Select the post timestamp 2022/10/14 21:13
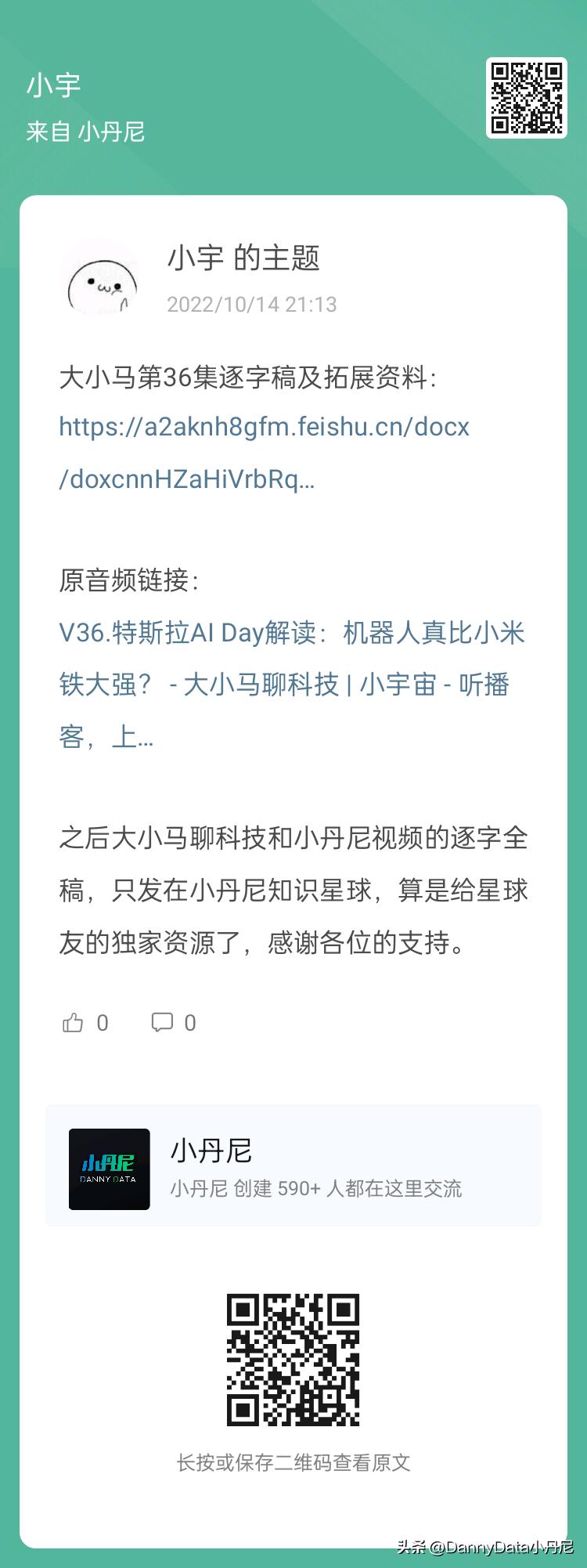587x1568 pixels. (x=262, y=305)
